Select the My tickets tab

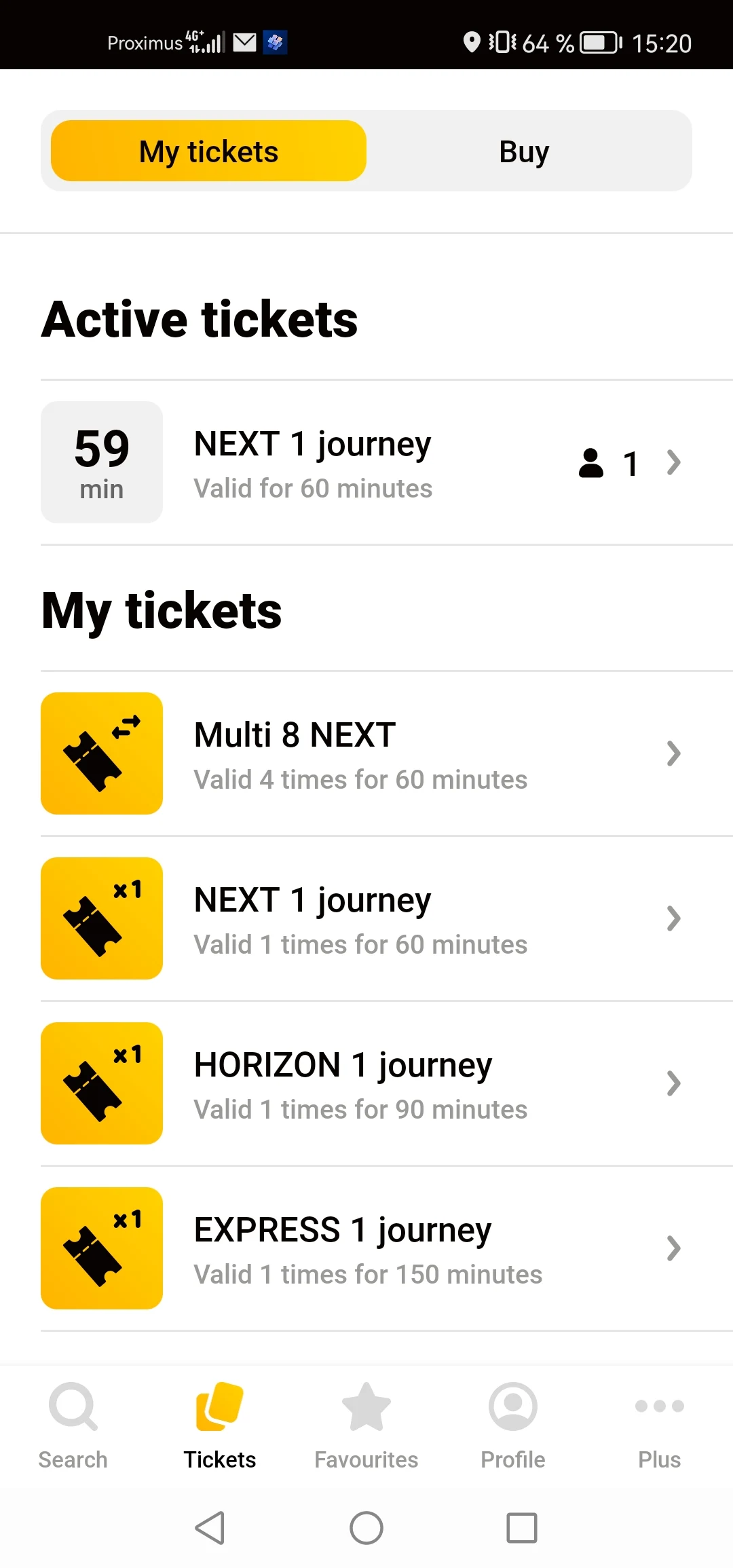pos(209,151)
